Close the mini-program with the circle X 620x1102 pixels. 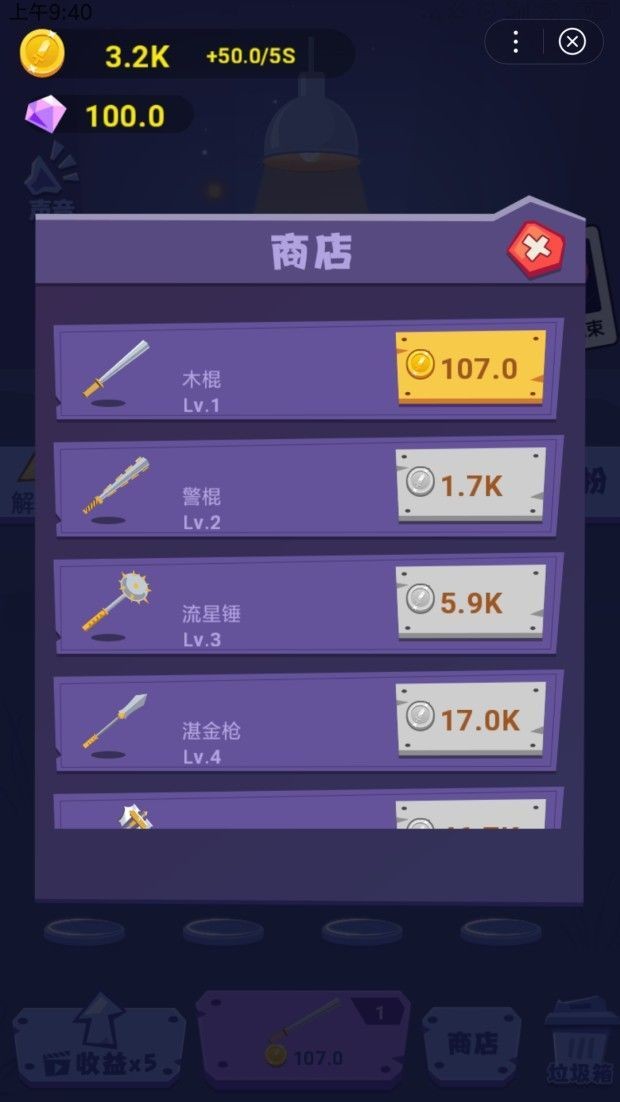tap(572, 42)
